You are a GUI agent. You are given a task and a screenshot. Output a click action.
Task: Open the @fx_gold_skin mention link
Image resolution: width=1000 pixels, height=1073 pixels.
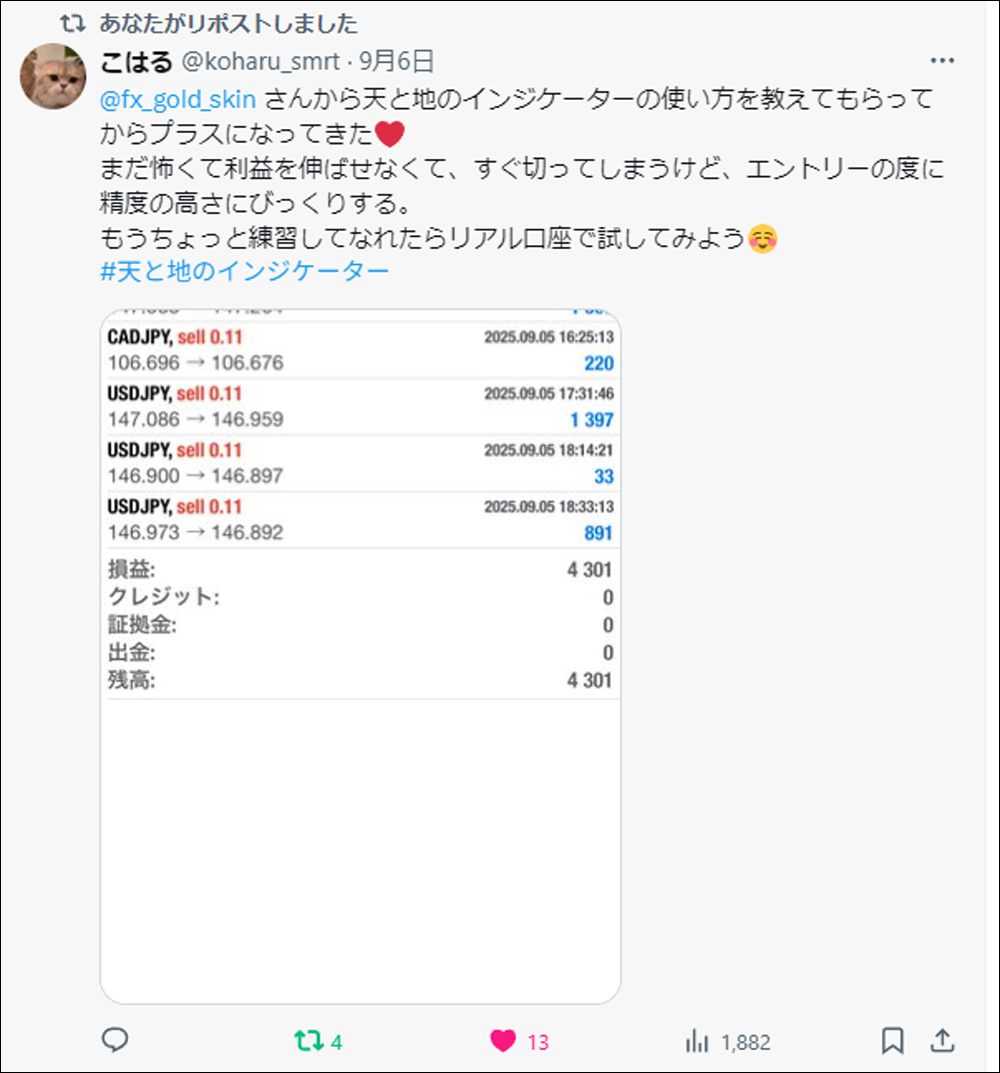point(178,99)
